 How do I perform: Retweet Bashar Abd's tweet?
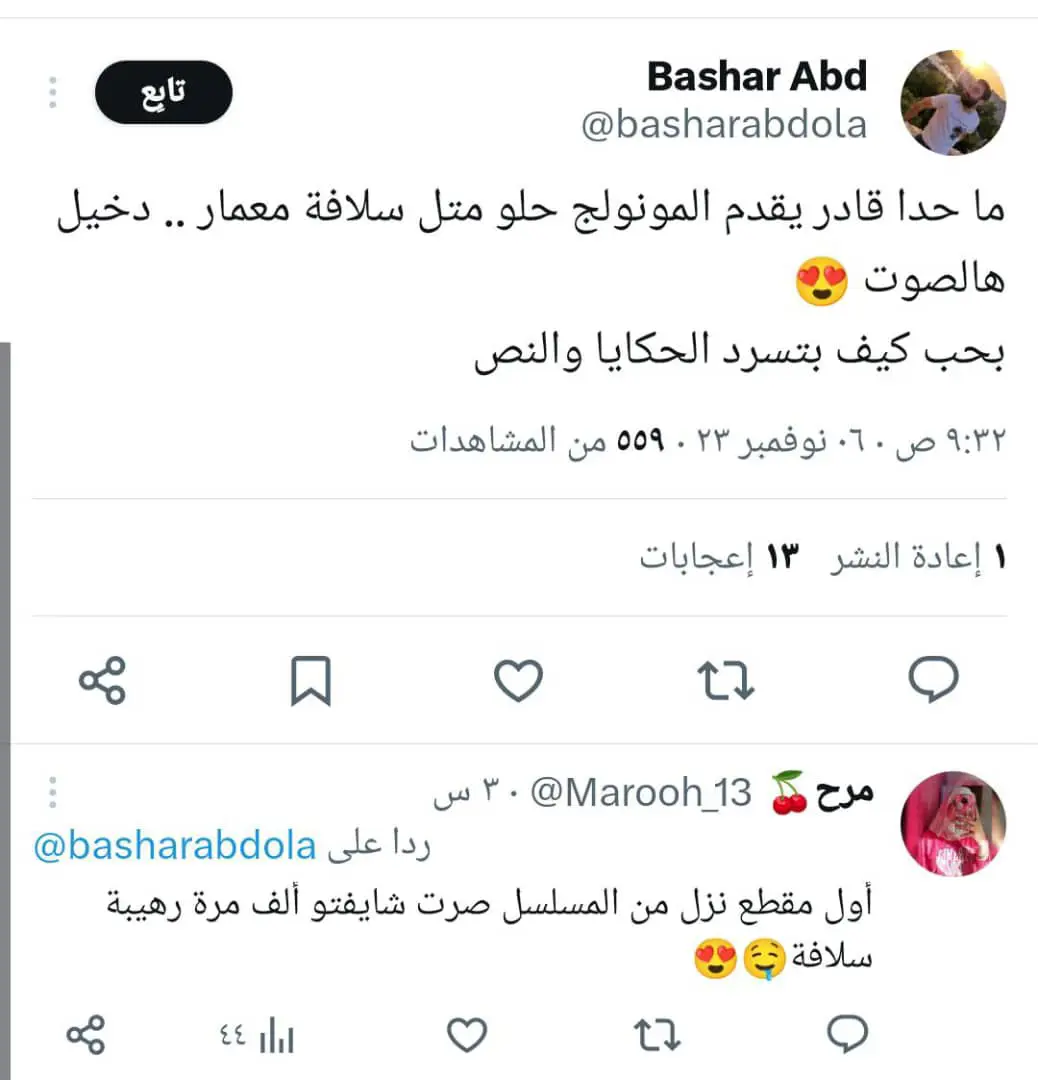pos(725,681)
